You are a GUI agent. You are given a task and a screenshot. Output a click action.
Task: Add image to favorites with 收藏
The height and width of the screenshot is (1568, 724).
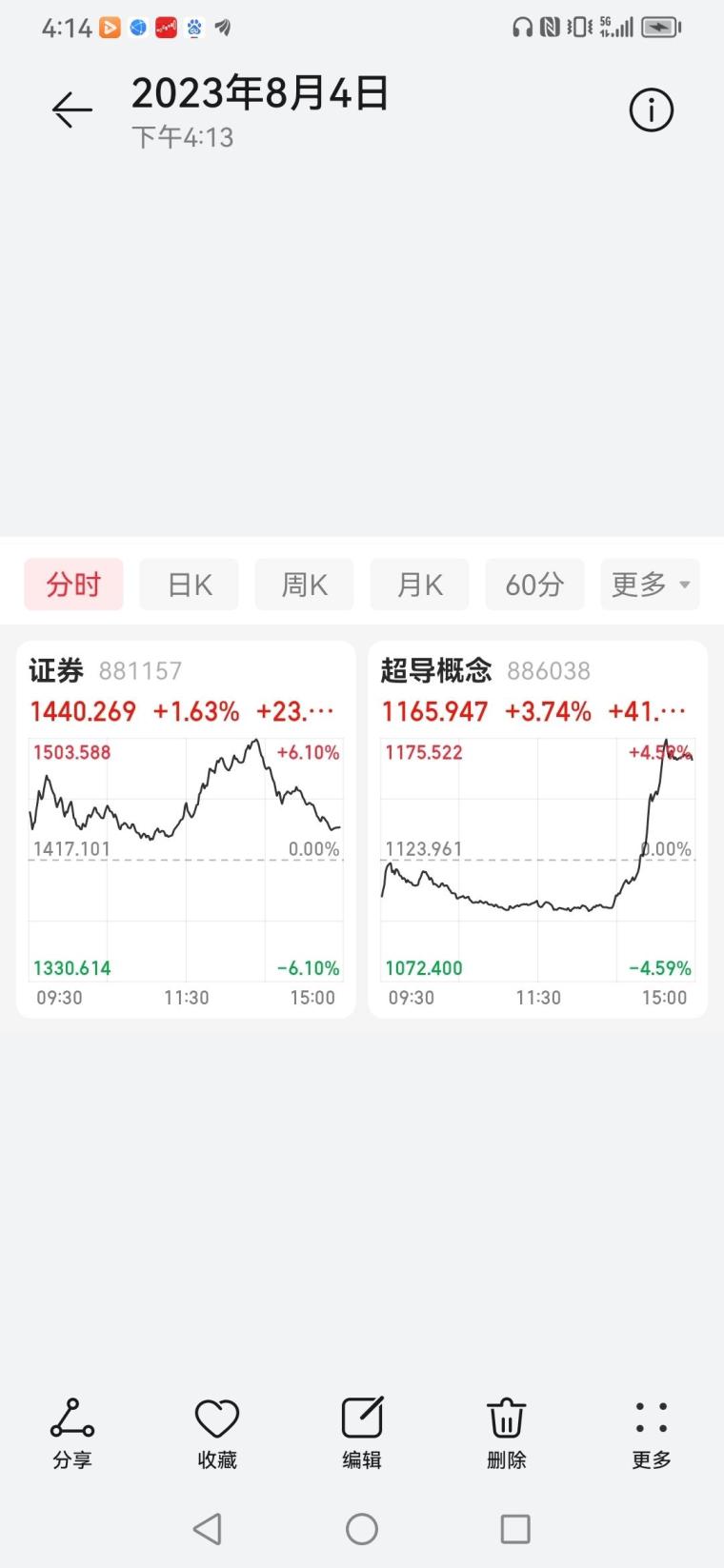(217, 1434)
